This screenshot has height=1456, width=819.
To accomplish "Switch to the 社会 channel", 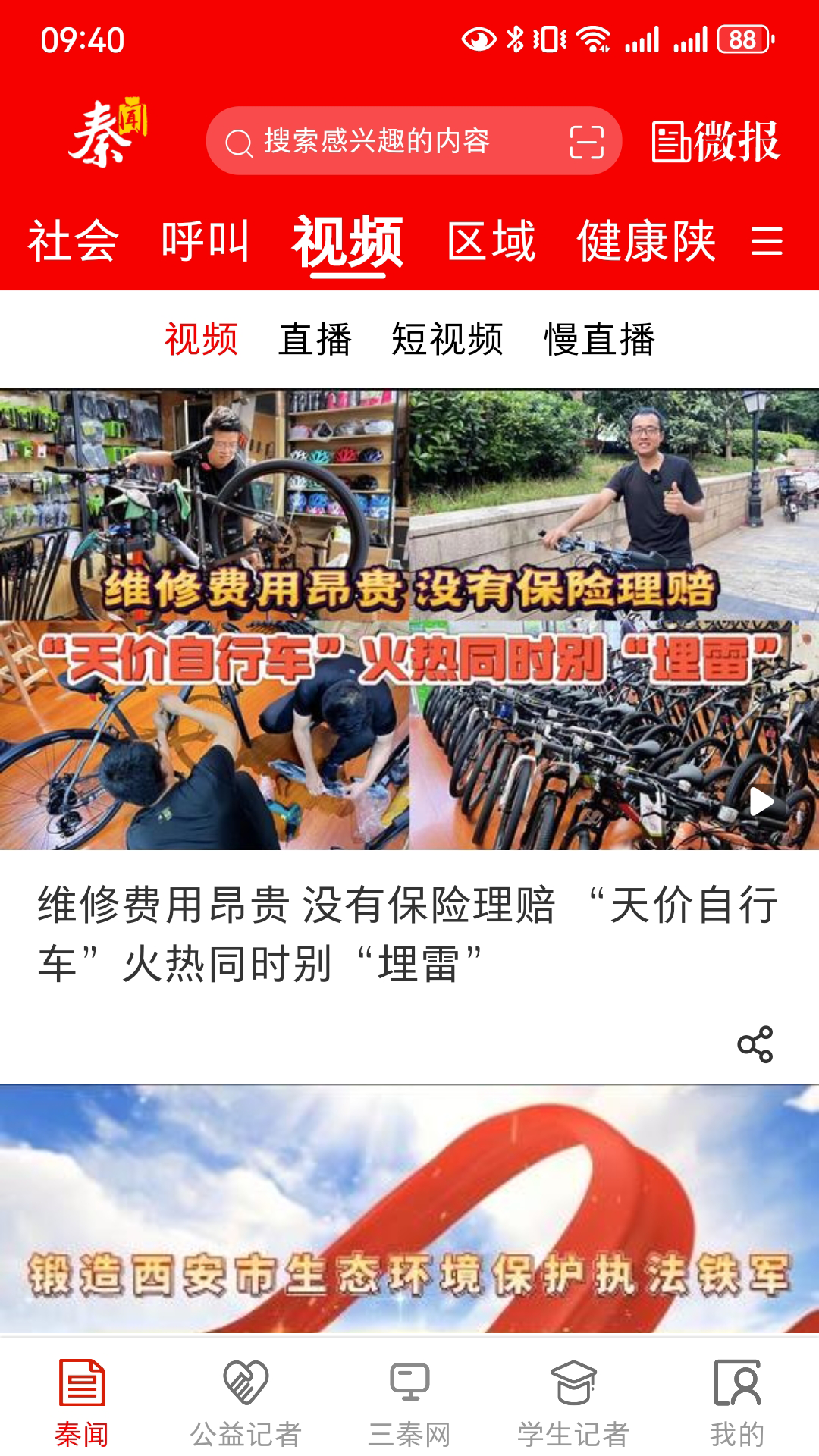I will pyautogui.click(x=73, y=242).
